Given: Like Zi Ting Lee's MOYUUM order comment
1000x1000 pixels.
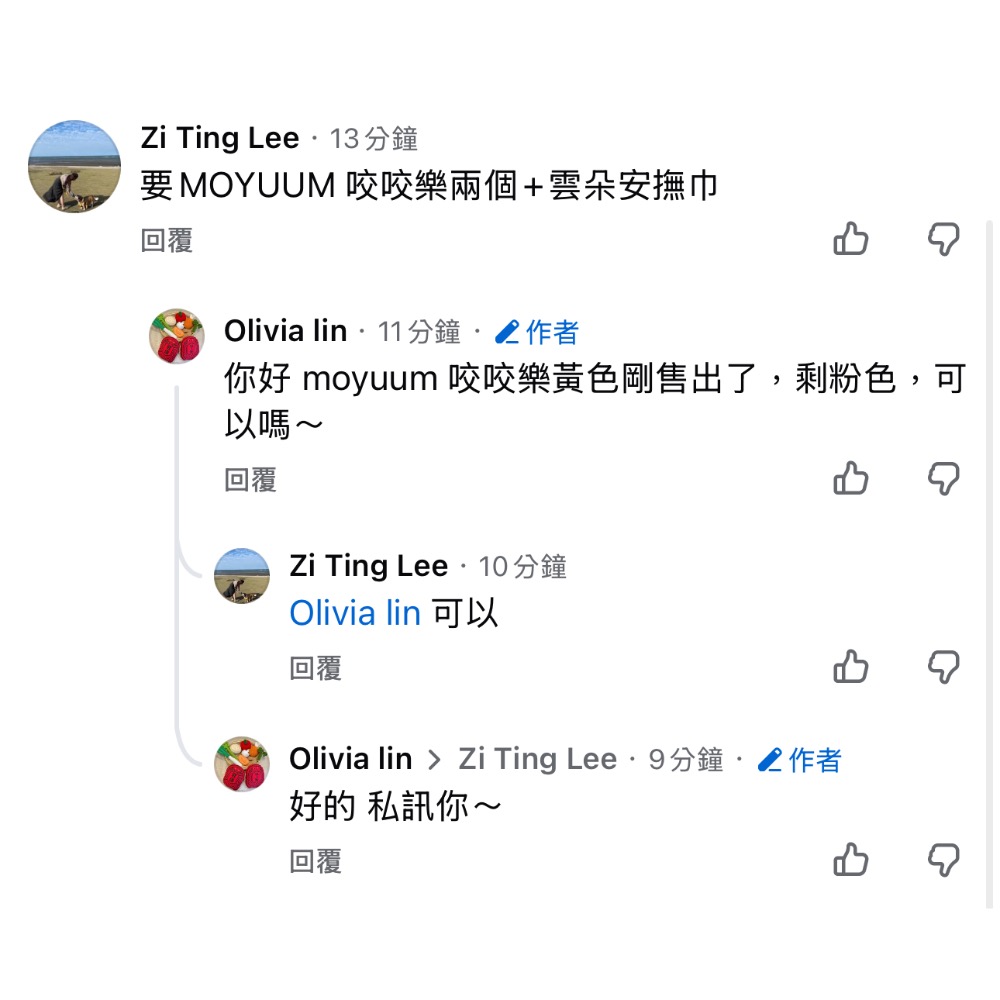Looking at the screenshot, I should pos(851,240).
